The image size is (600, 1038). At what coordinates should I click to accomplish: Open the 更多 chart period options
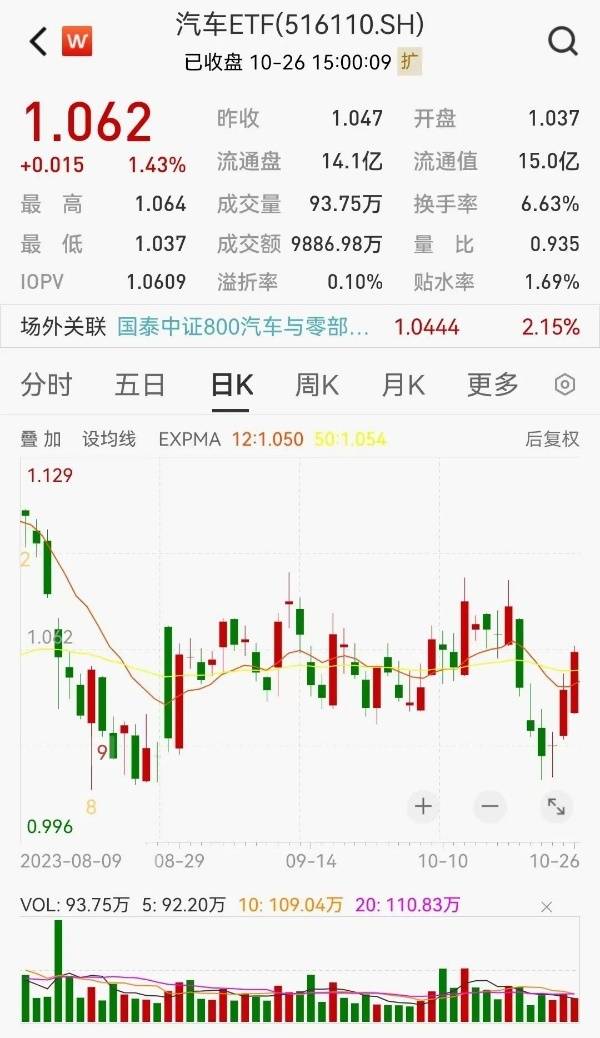(x=493, y=384)
